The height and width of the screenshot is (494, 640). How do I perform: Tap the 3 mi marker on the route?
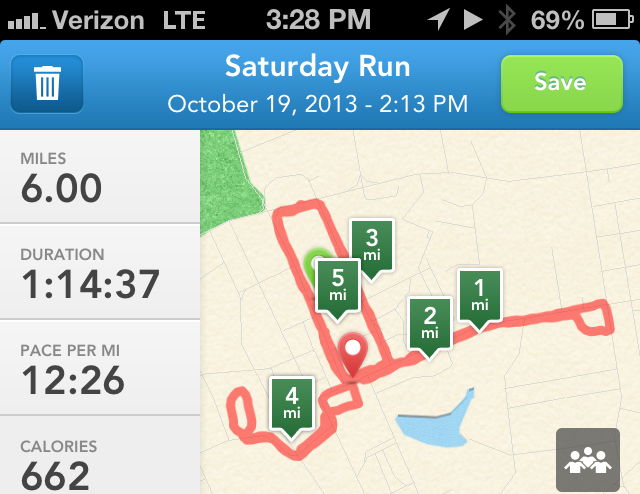[x=372, y=250]
